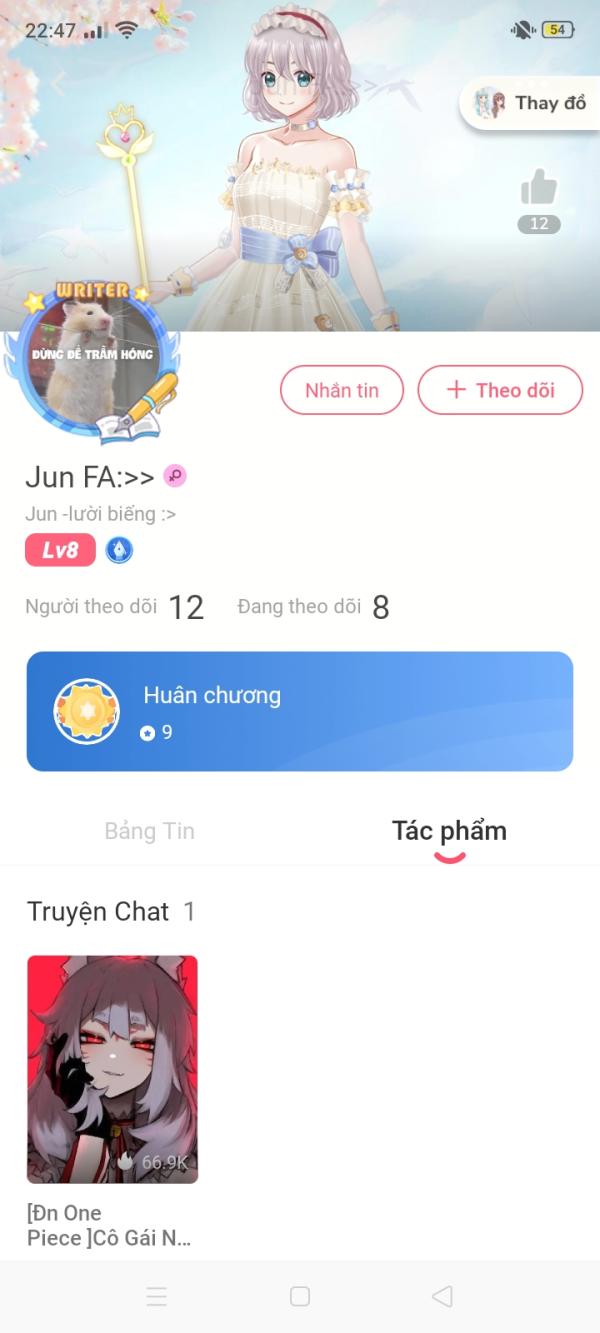
Task: Select the Tác phẩm tab
Action: pyautogui.click(x=449, y=831)
